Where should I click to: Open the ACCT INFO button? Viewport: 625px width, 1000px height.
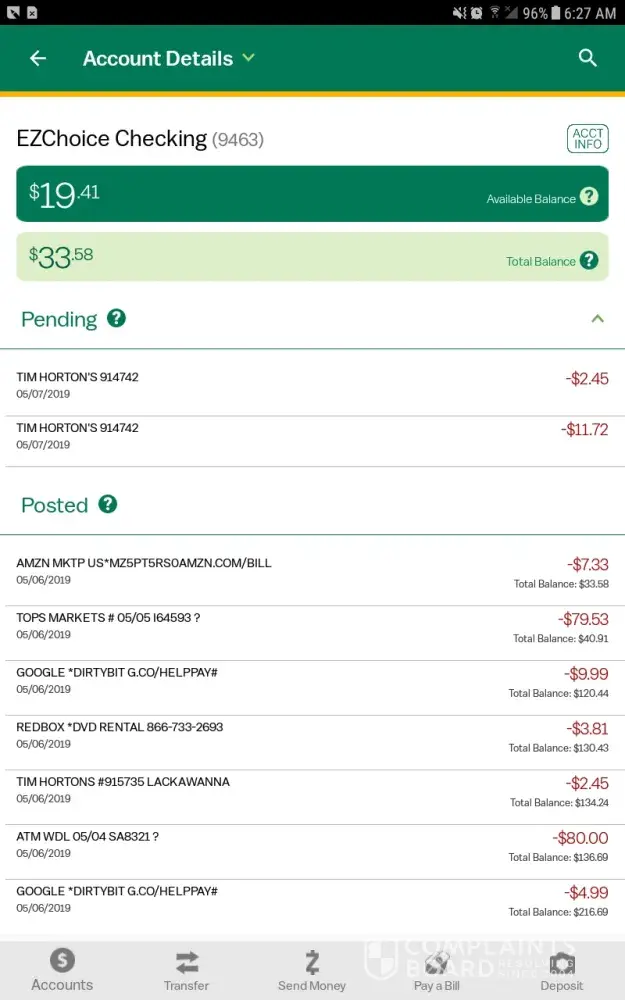[x=587, y=139]
